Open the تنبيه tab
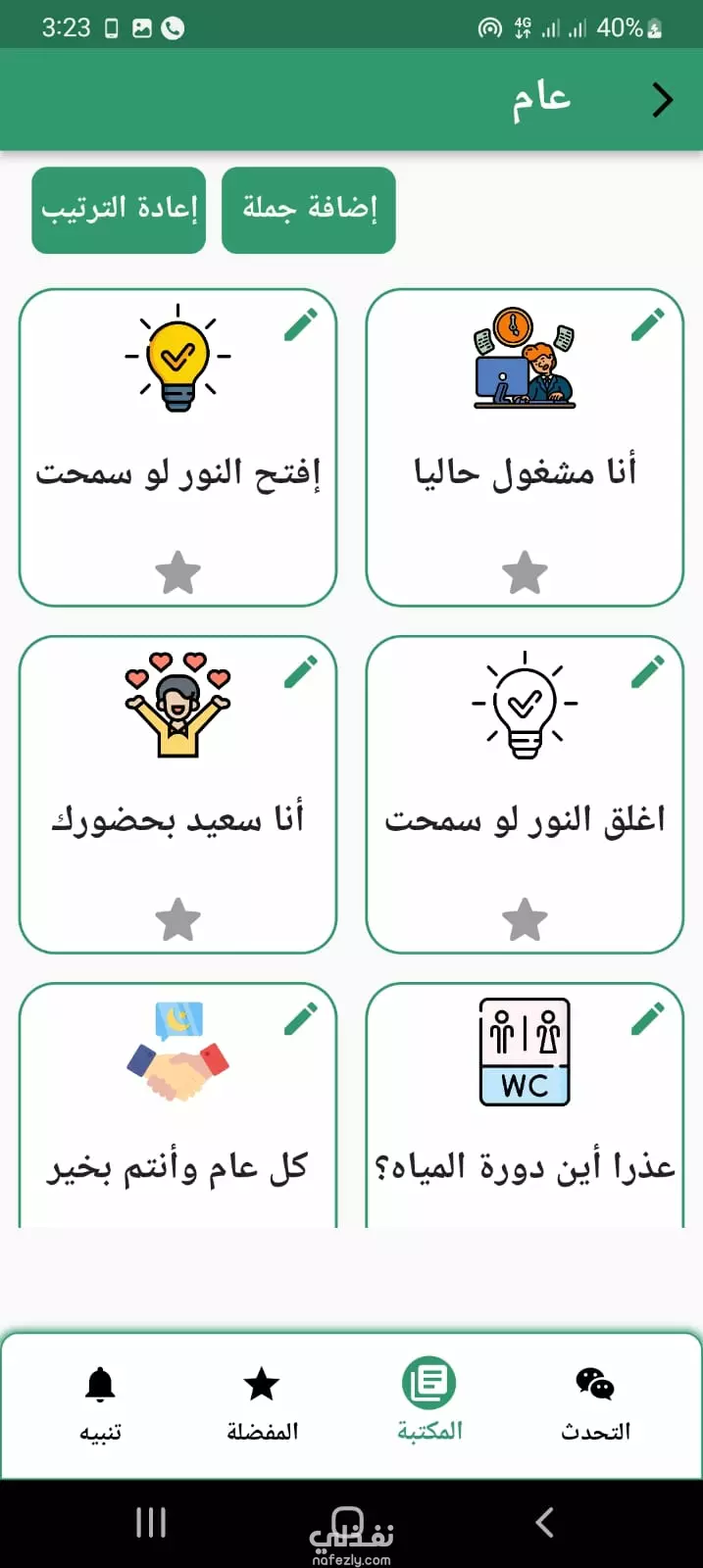 [100, 1403]
